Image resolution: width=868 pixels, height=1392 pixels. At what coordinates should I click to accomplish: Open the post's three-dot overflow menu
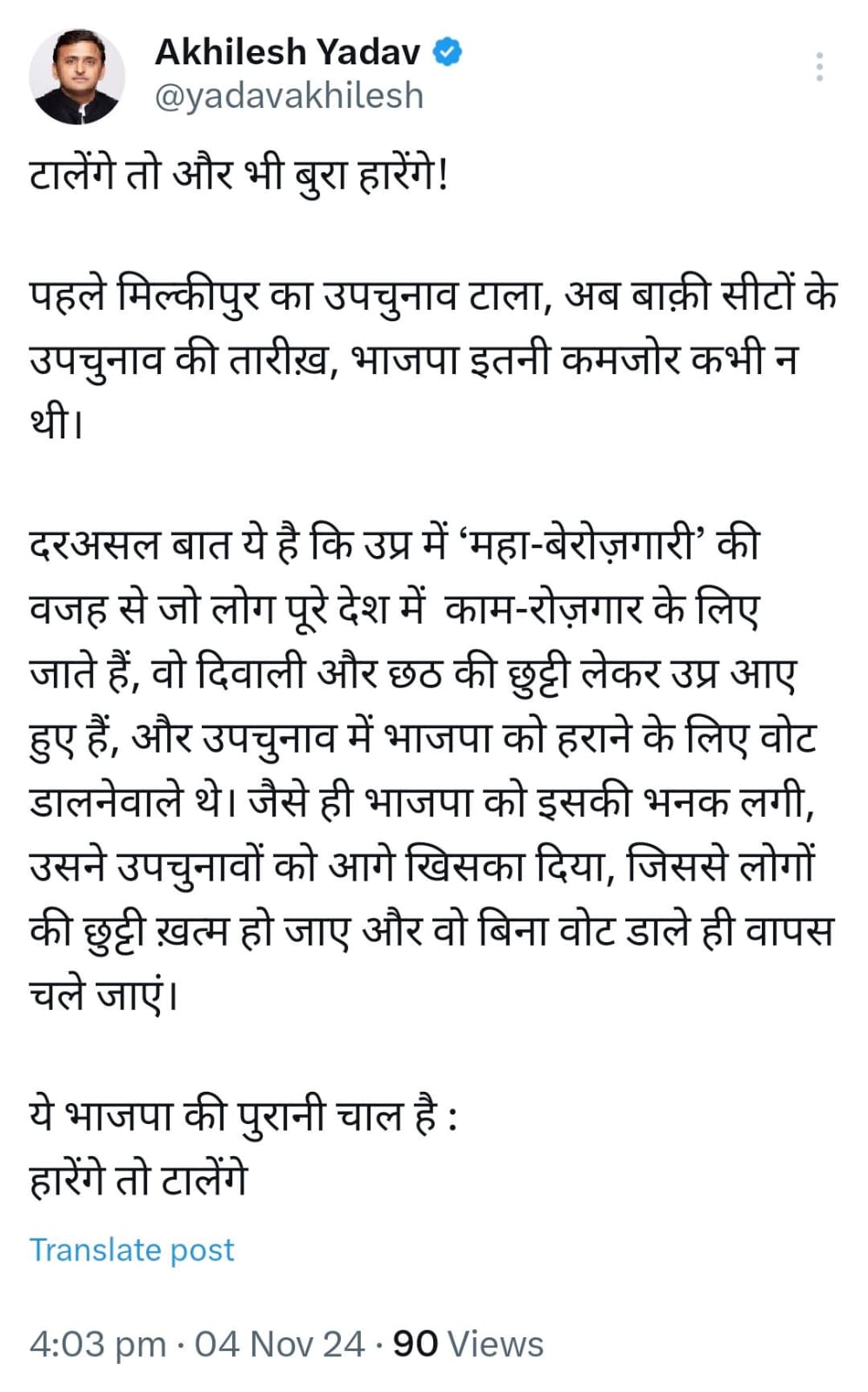818,68
